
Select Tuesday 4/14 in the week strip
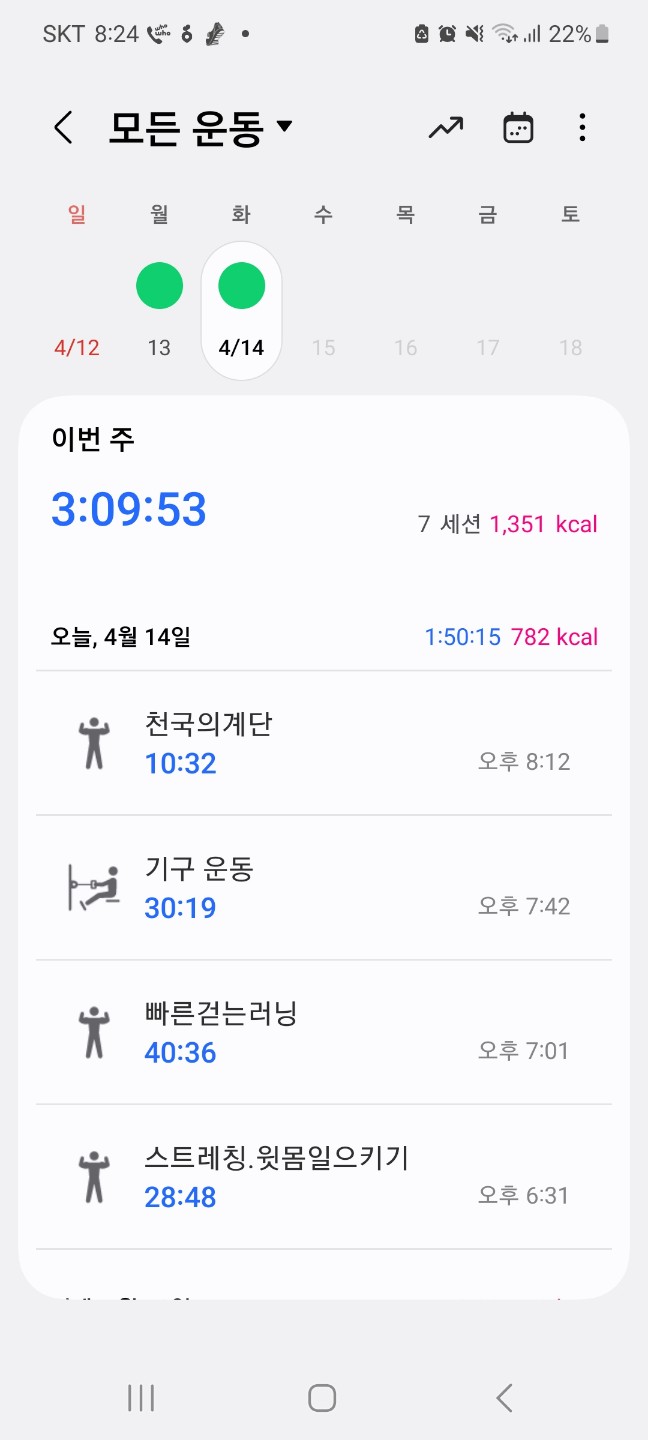pos(241,310)
